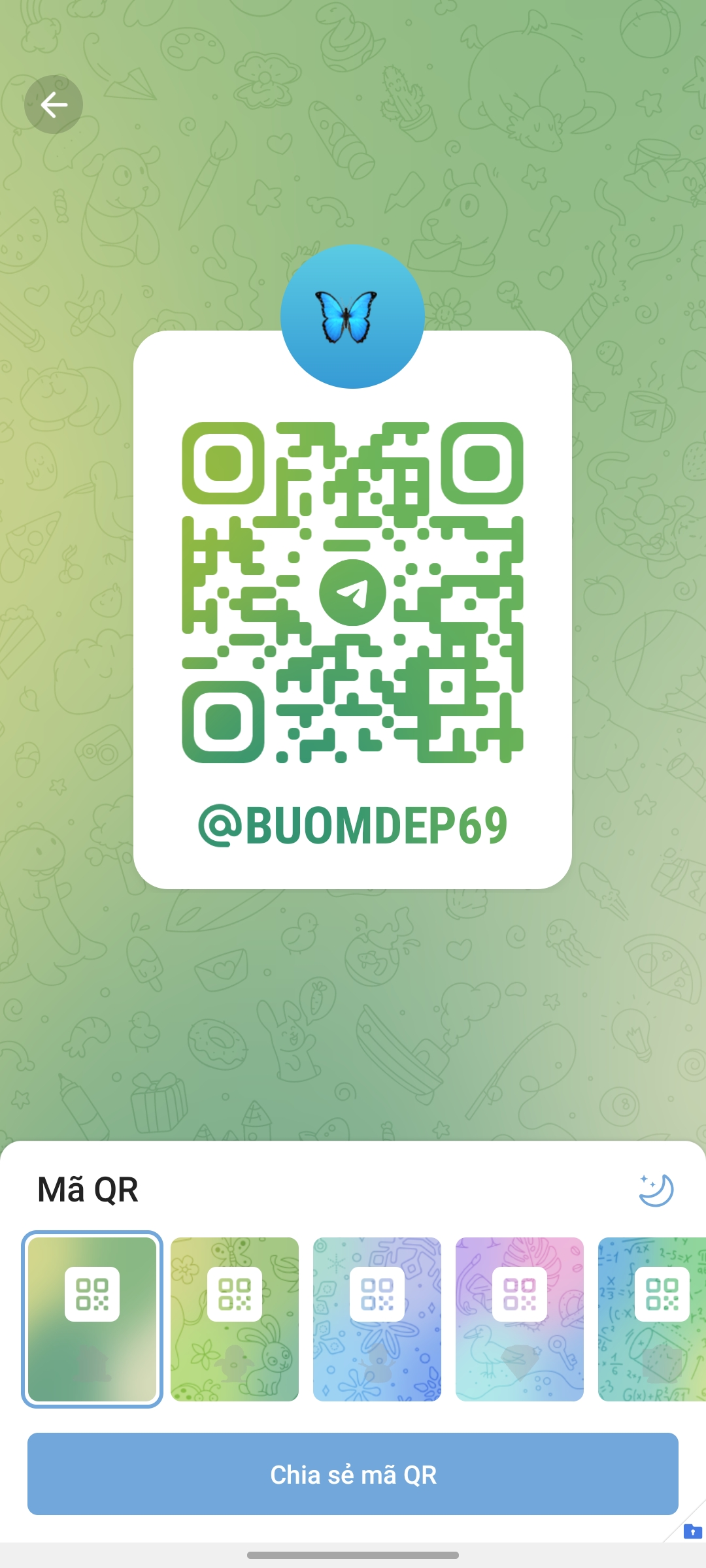
Task: Go back using the arrow button
Action: pyautogui.click(x=54, y=105)
